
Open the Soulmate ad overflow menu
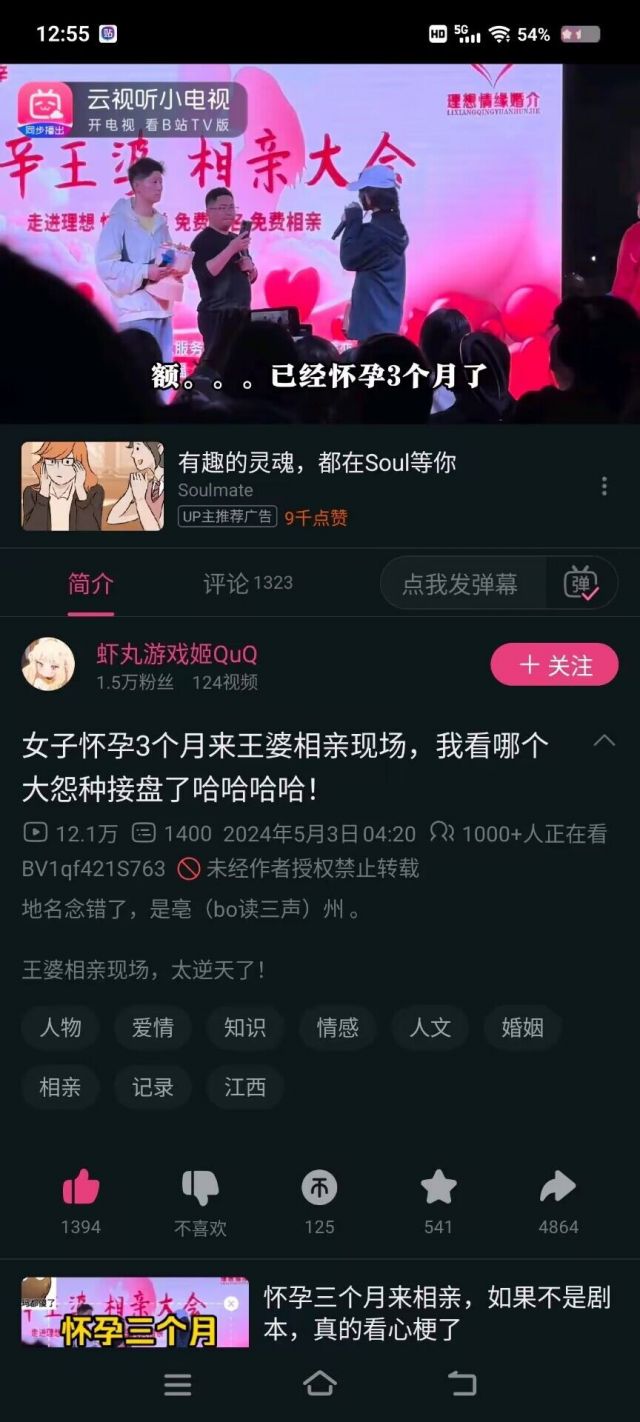604,486
